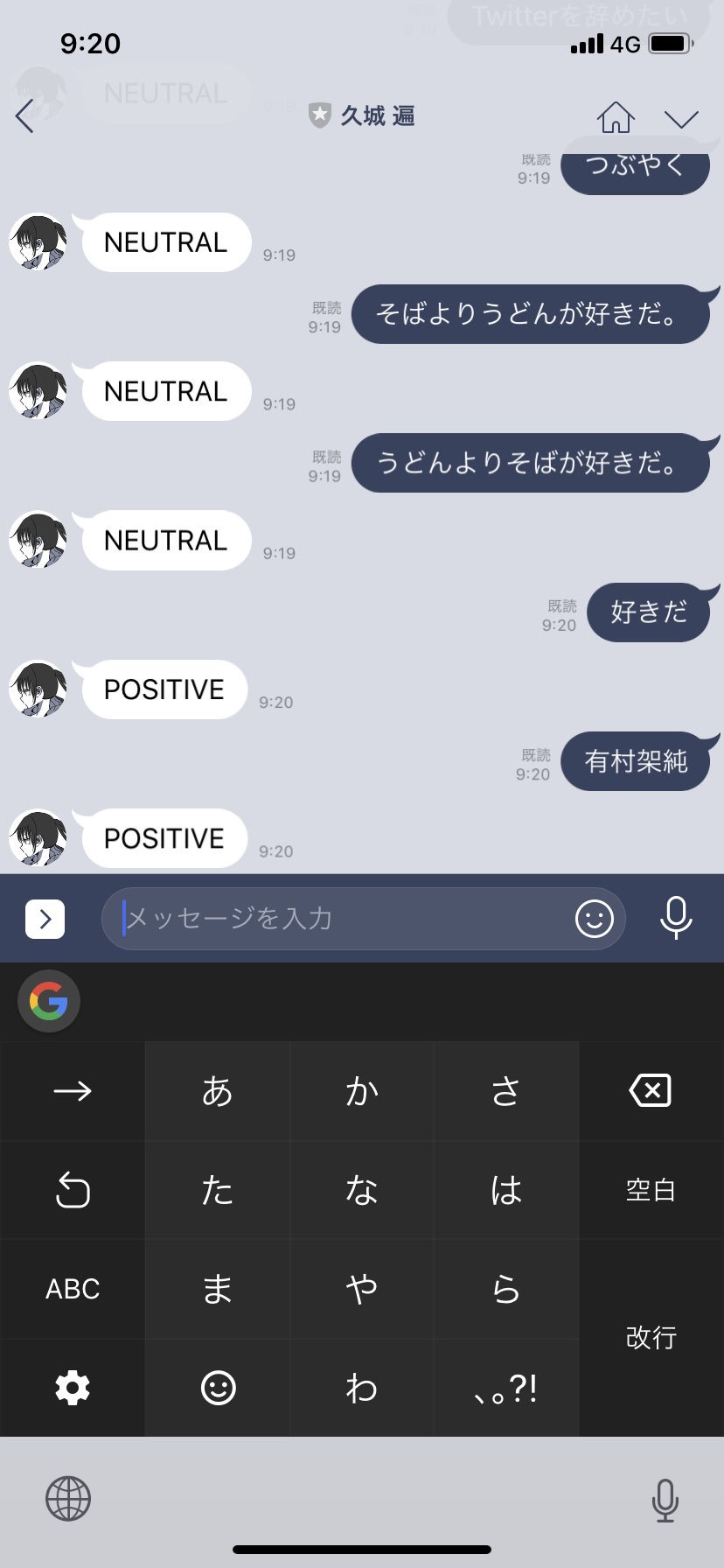Go back using the left chevron arrow
Screen dimensions: 724x1568
26,115
